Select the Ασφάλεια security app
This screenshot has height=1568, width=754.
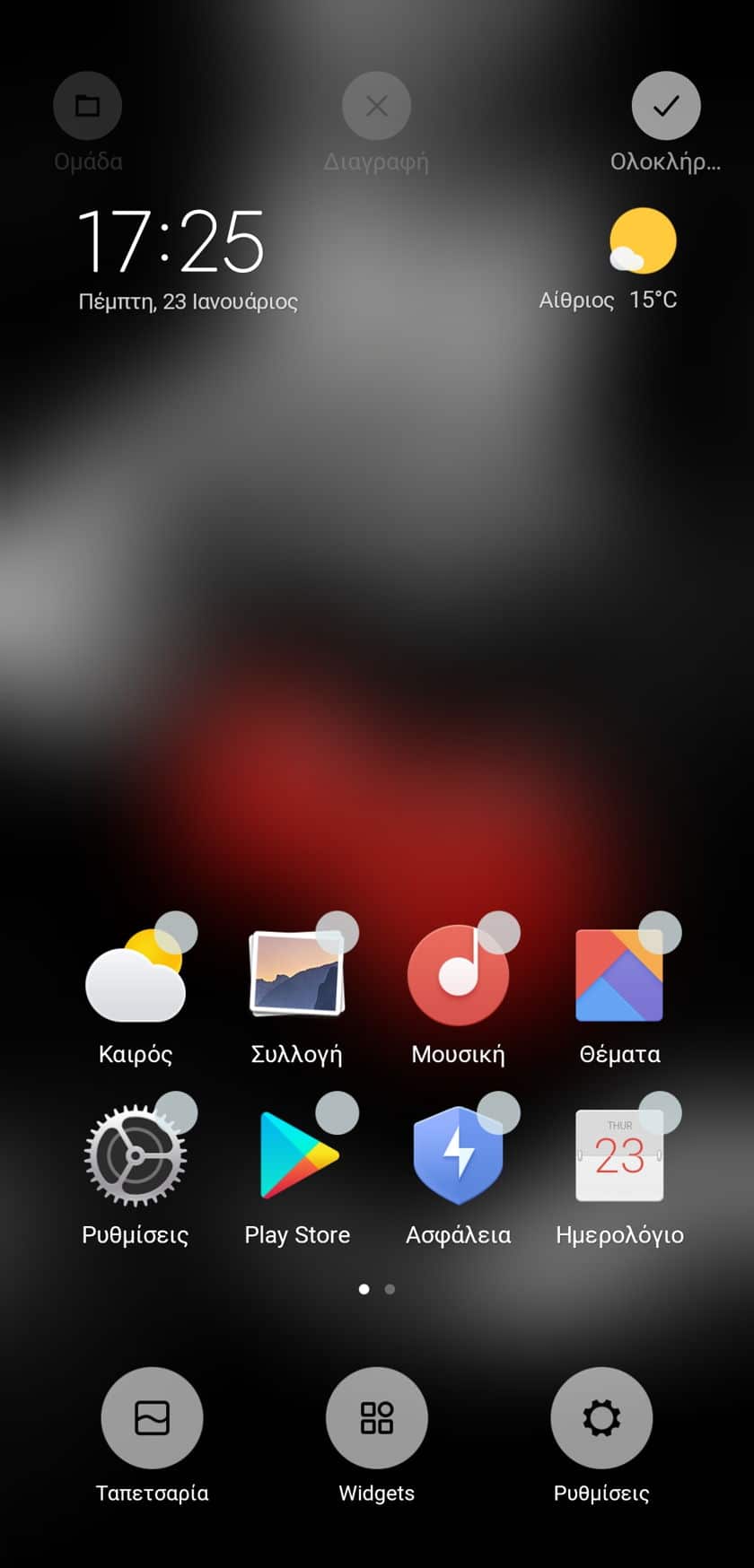tap(458, 1155)
